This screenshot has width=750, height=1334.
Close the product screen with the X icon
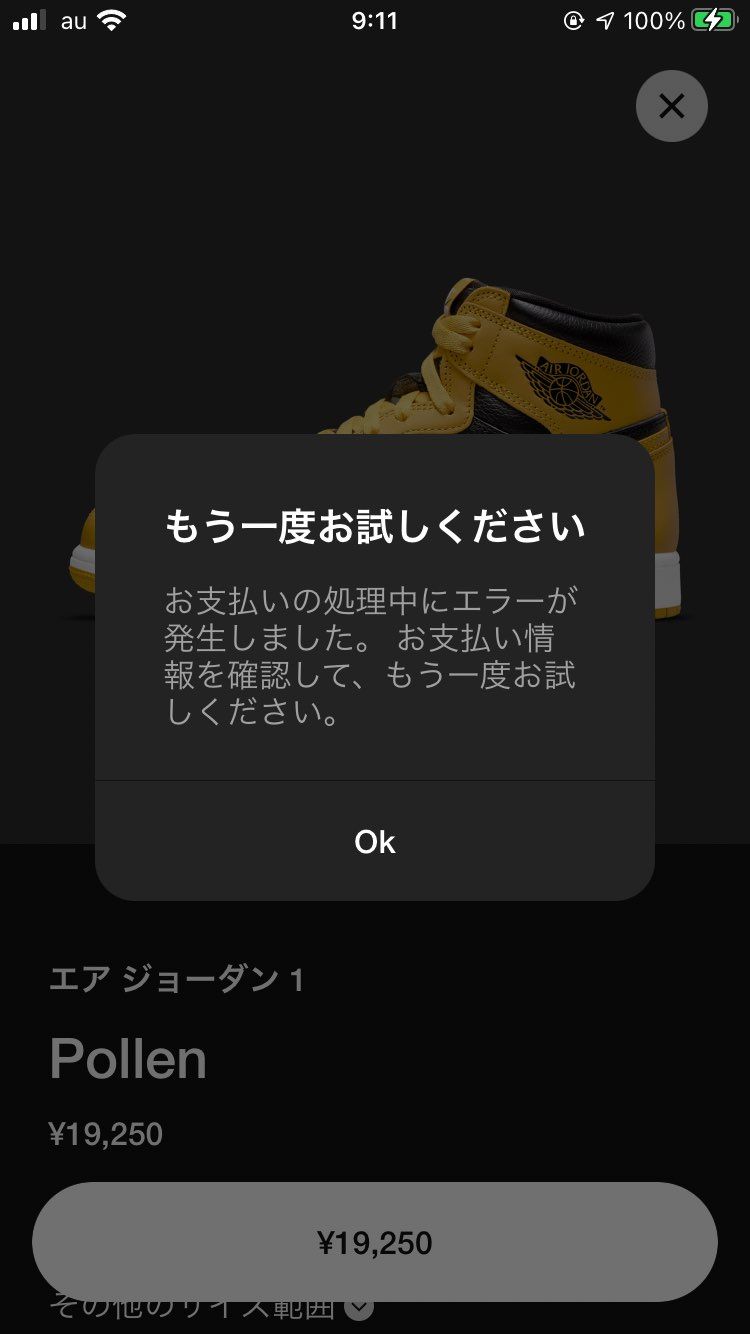coord(671,106)
